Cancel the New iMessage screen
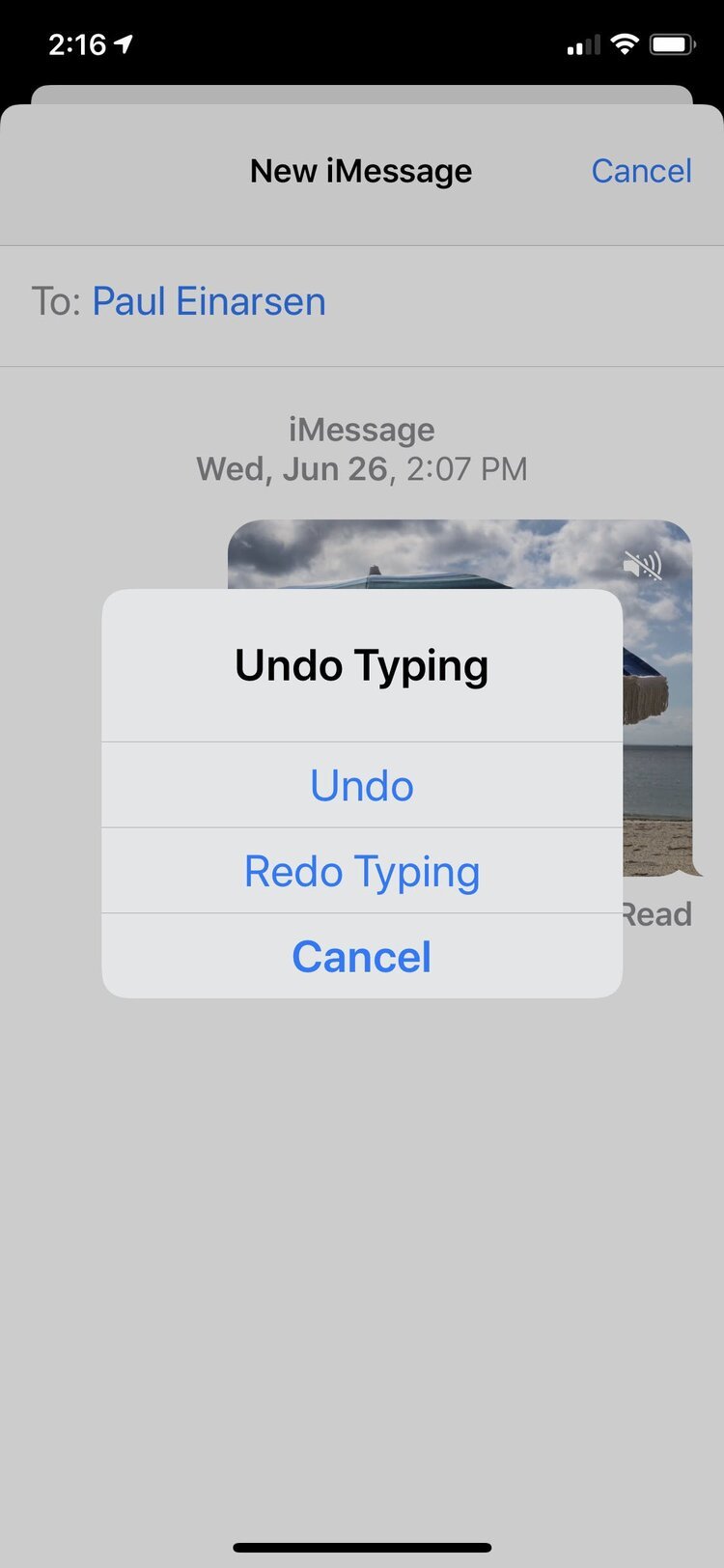This screenshot has height=1568, width=724. [x=641, y=171]
